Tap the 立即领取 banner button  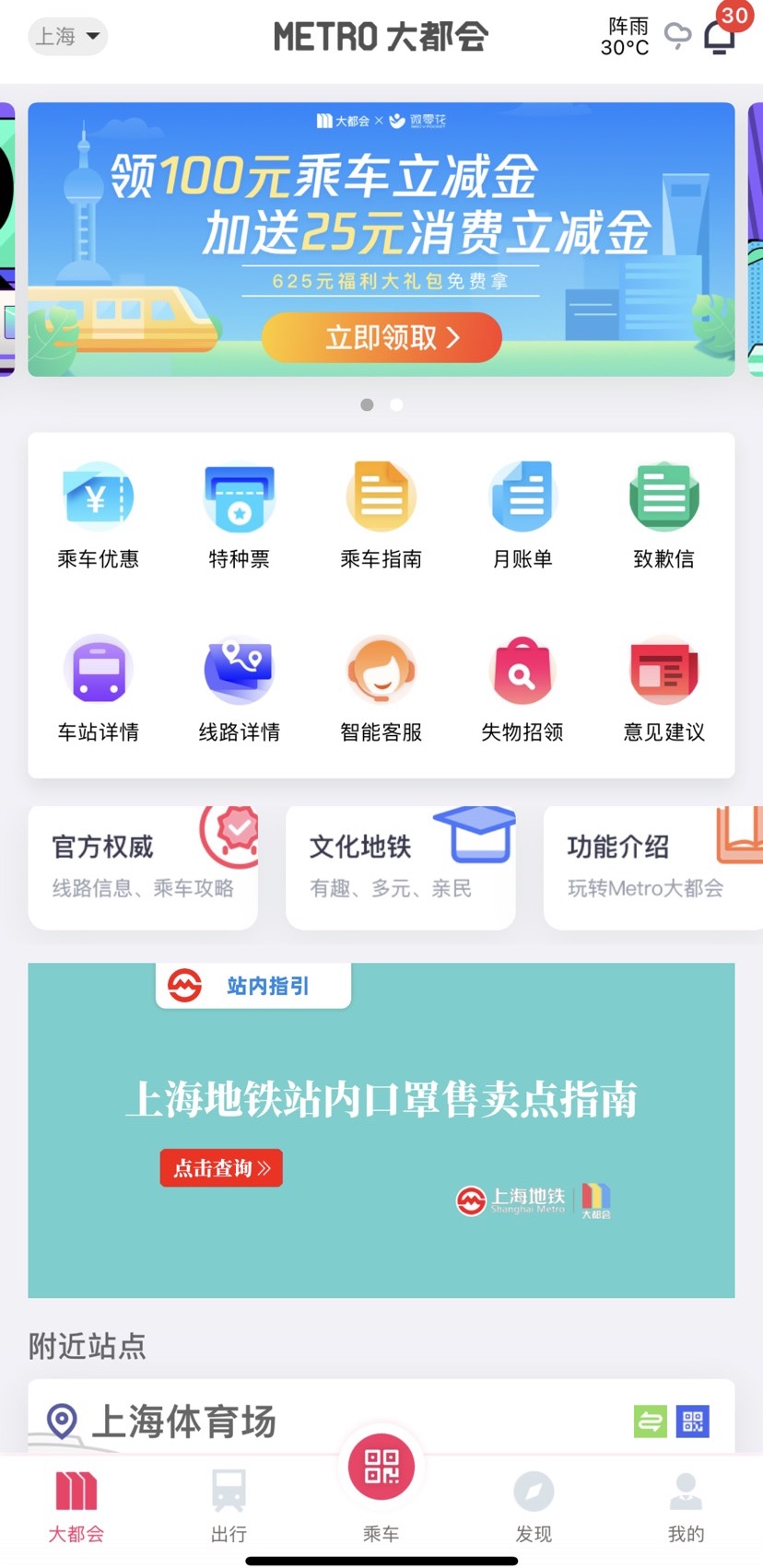click(x=381, y=337)
